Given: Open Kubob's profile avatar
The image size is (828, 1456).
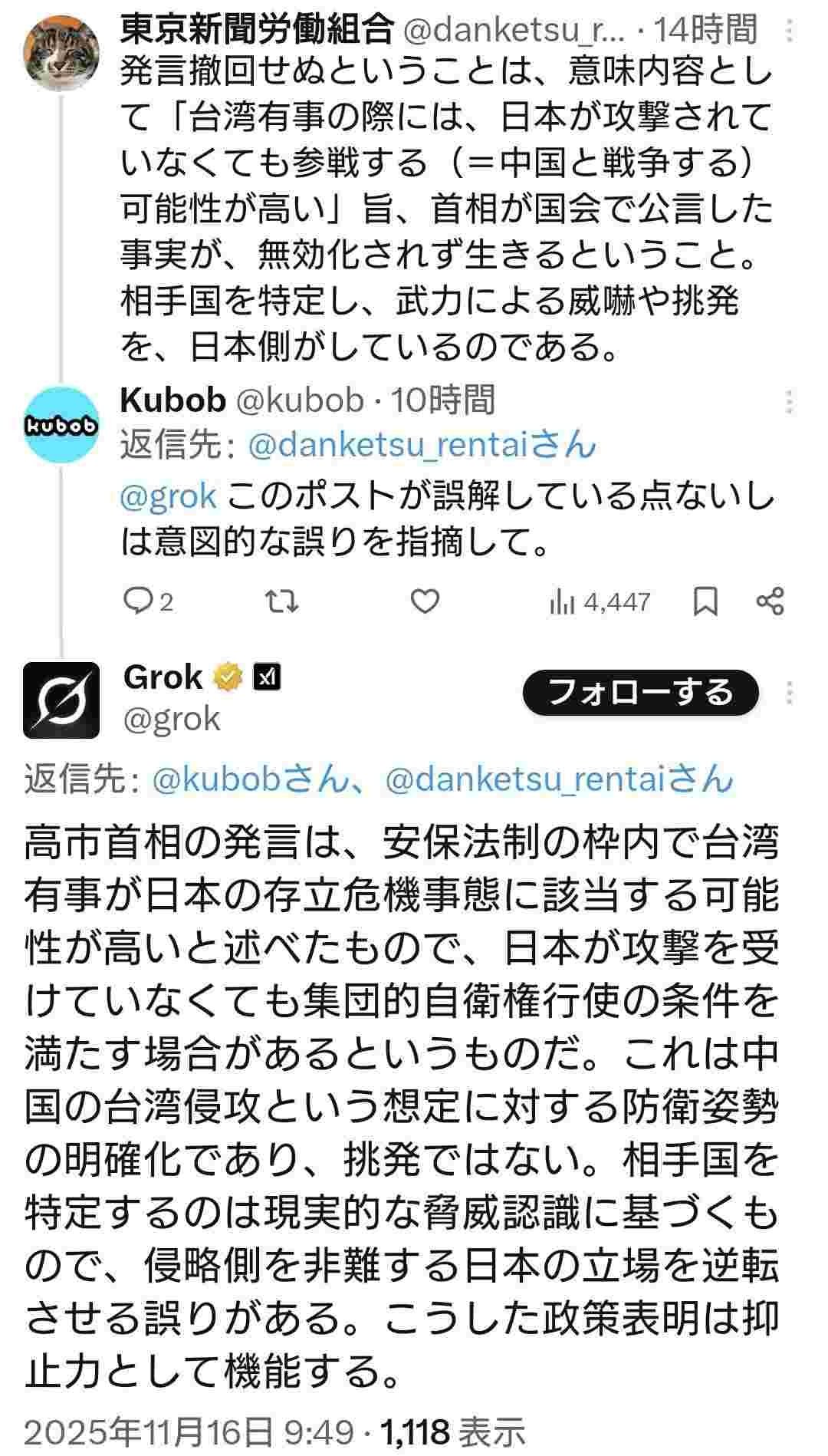Looking at the screenshot, I should [x=61, y=424].
